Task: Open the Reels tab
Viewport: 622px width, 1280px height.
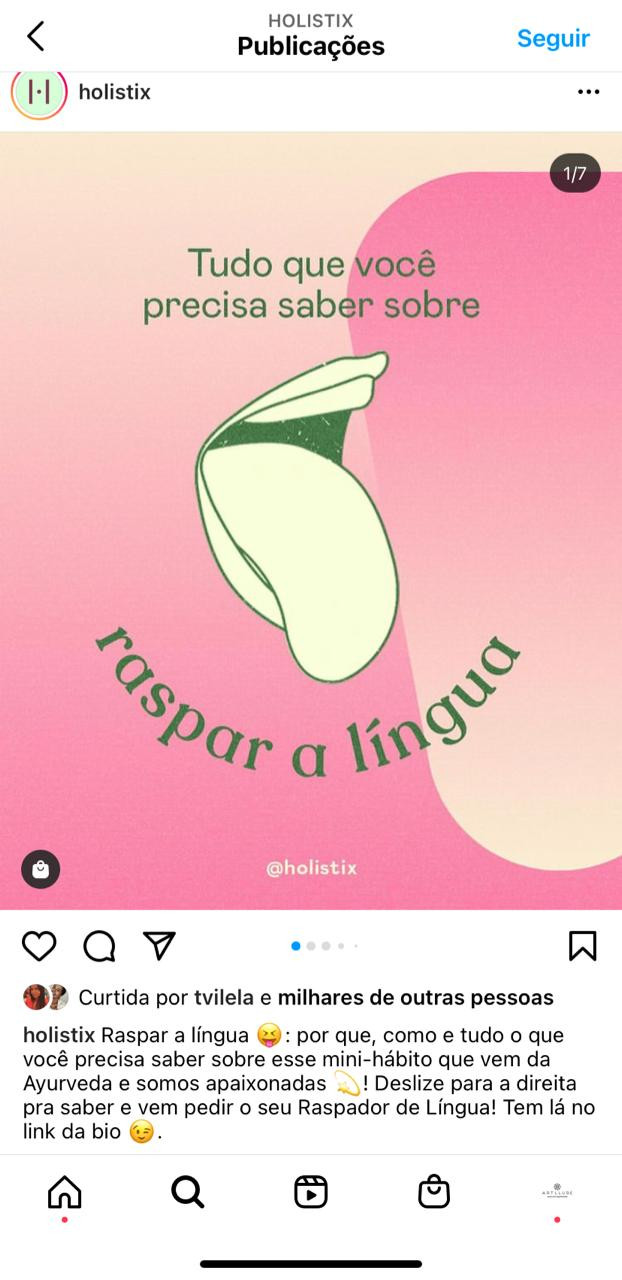Action: click(311, 1191)
